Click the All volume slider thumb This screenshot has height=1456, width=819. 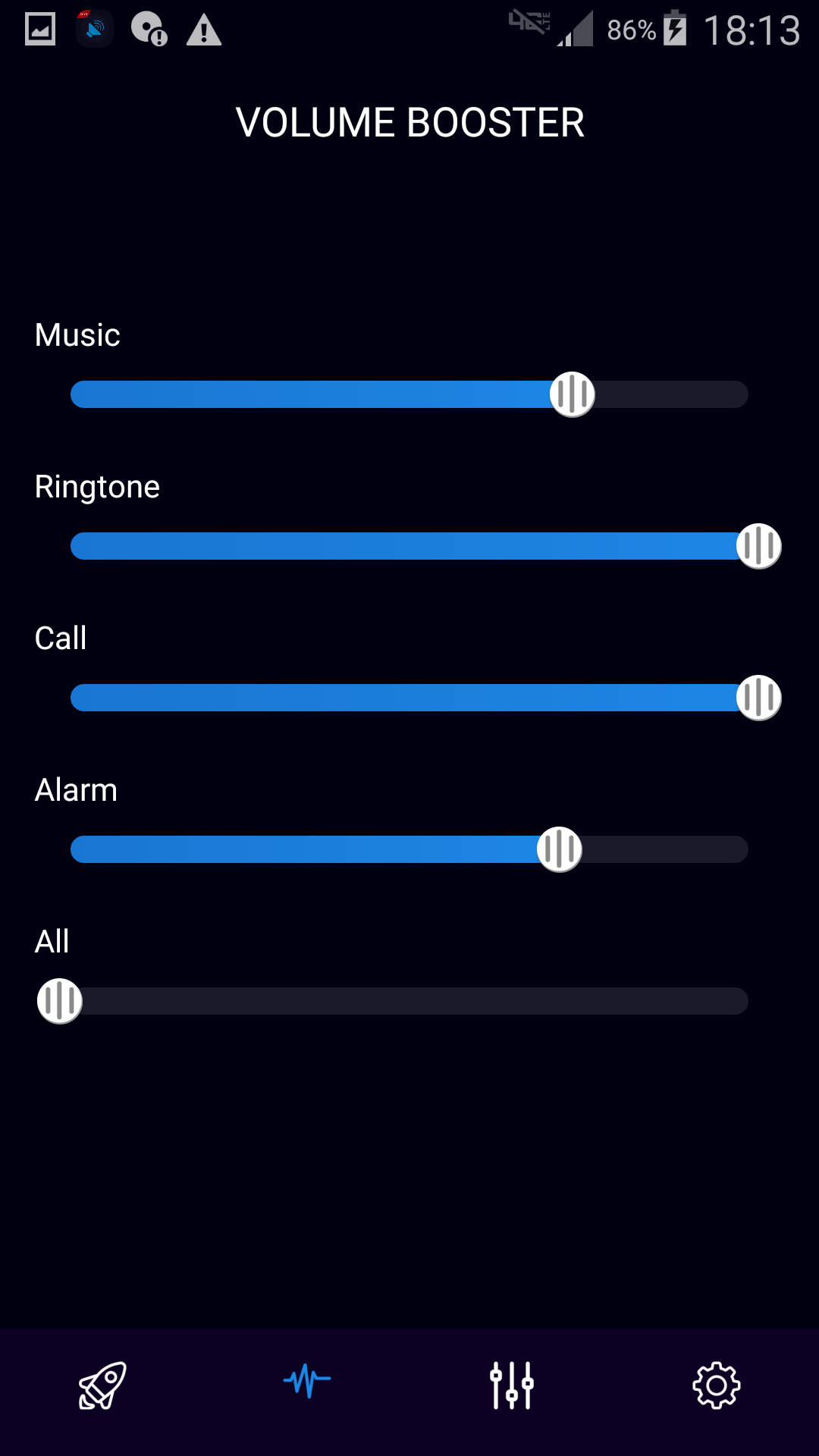59,1001
